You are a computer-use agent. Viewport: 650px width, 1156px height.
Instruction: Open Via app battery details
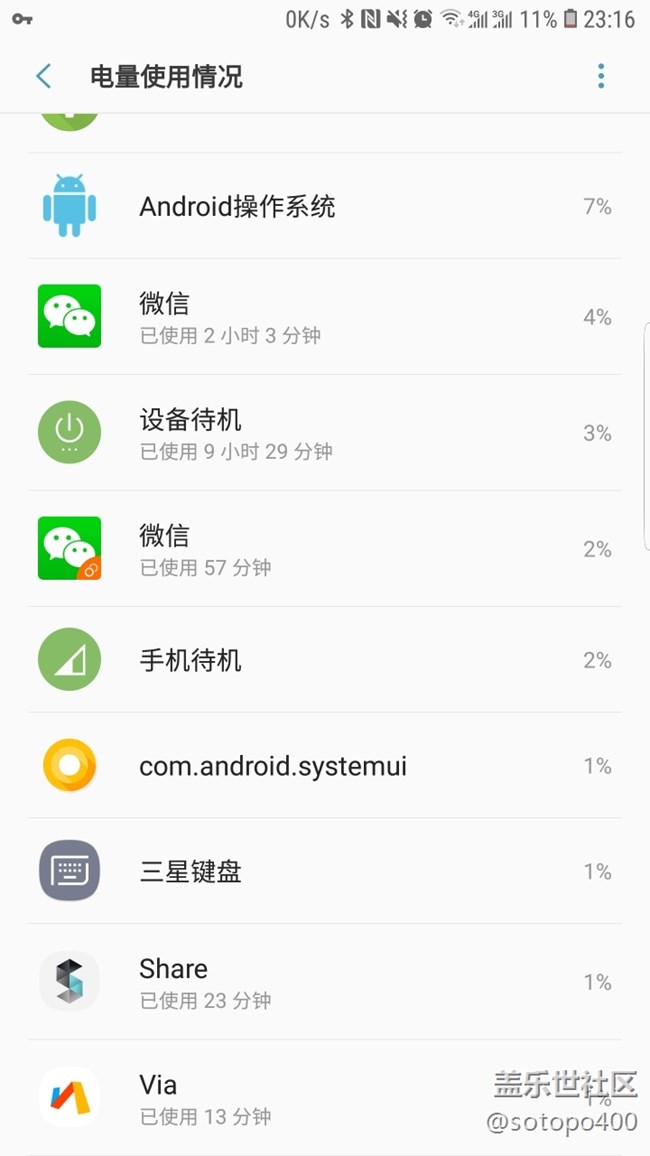point(325,1098)
